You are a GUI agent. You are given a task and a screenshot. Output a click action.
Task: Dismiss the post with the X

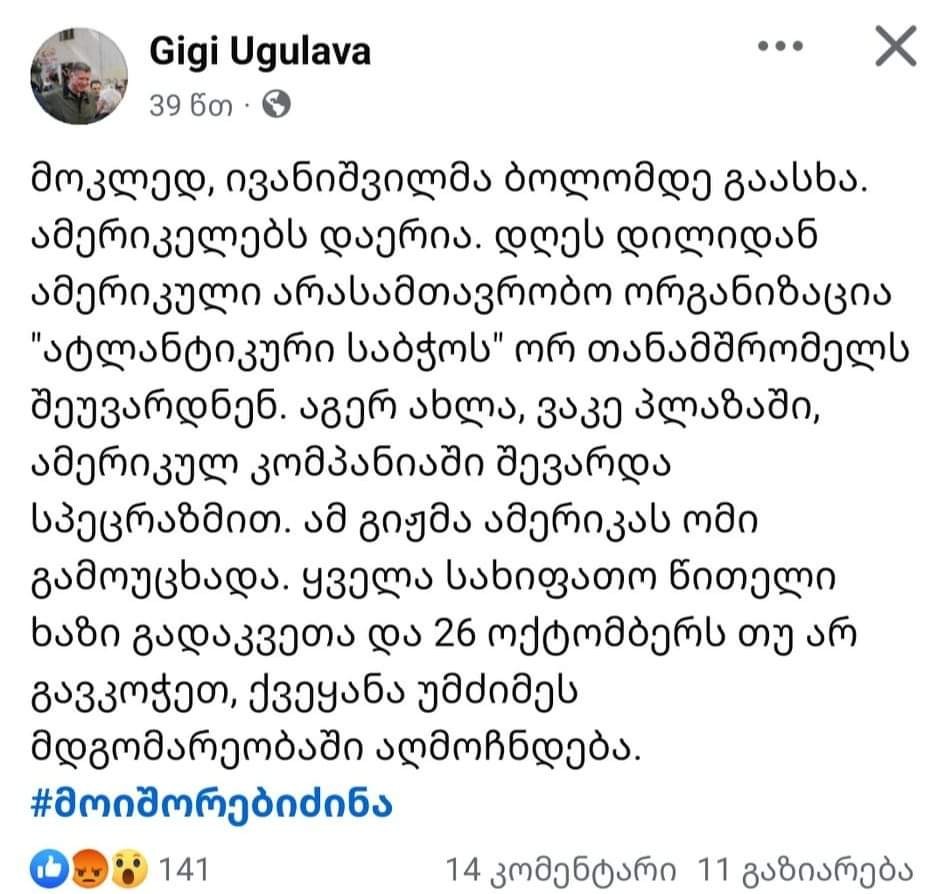[x=895, y=47]
